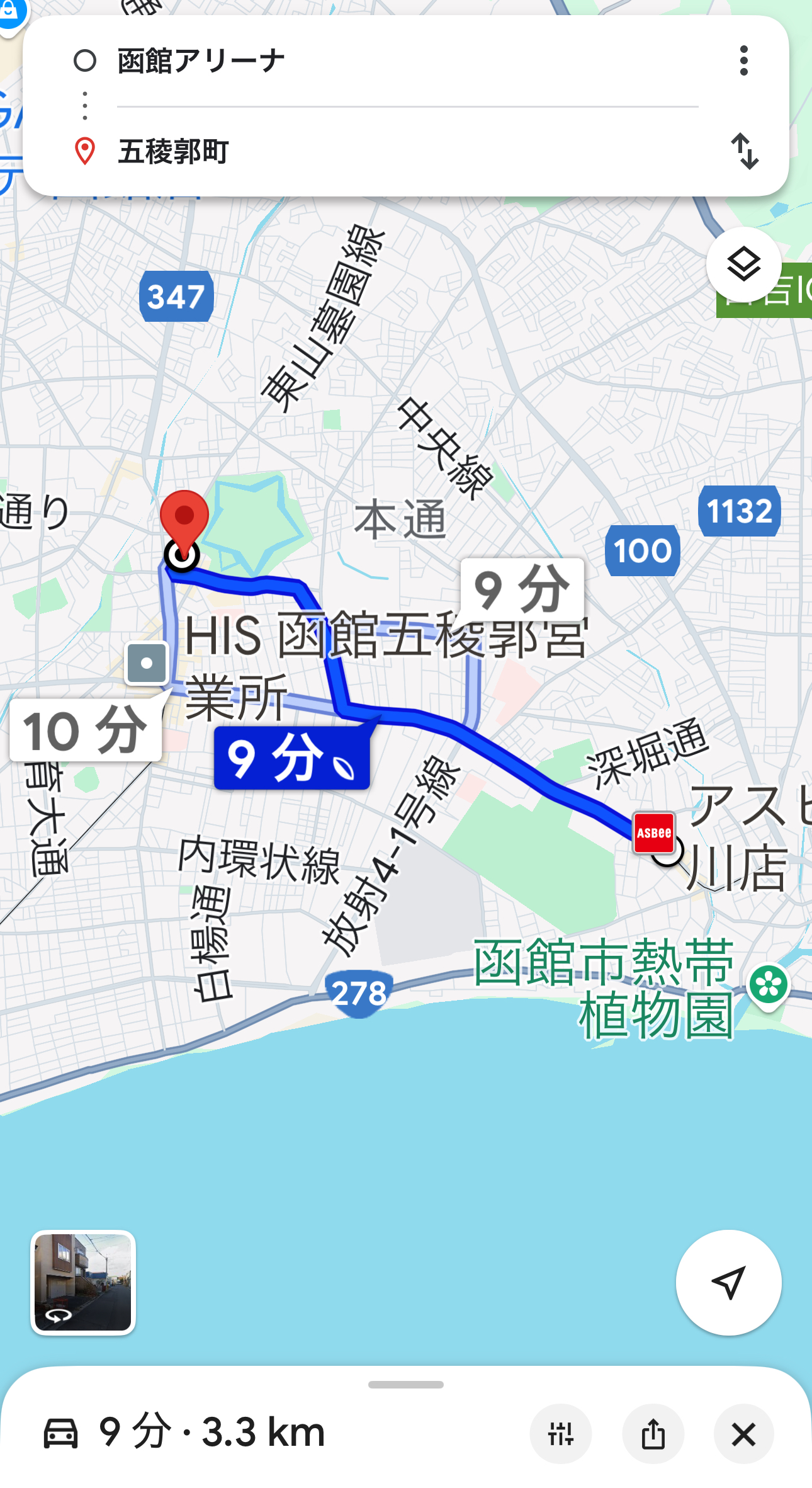Open the Street View thumbnail

coord(83,1282)
